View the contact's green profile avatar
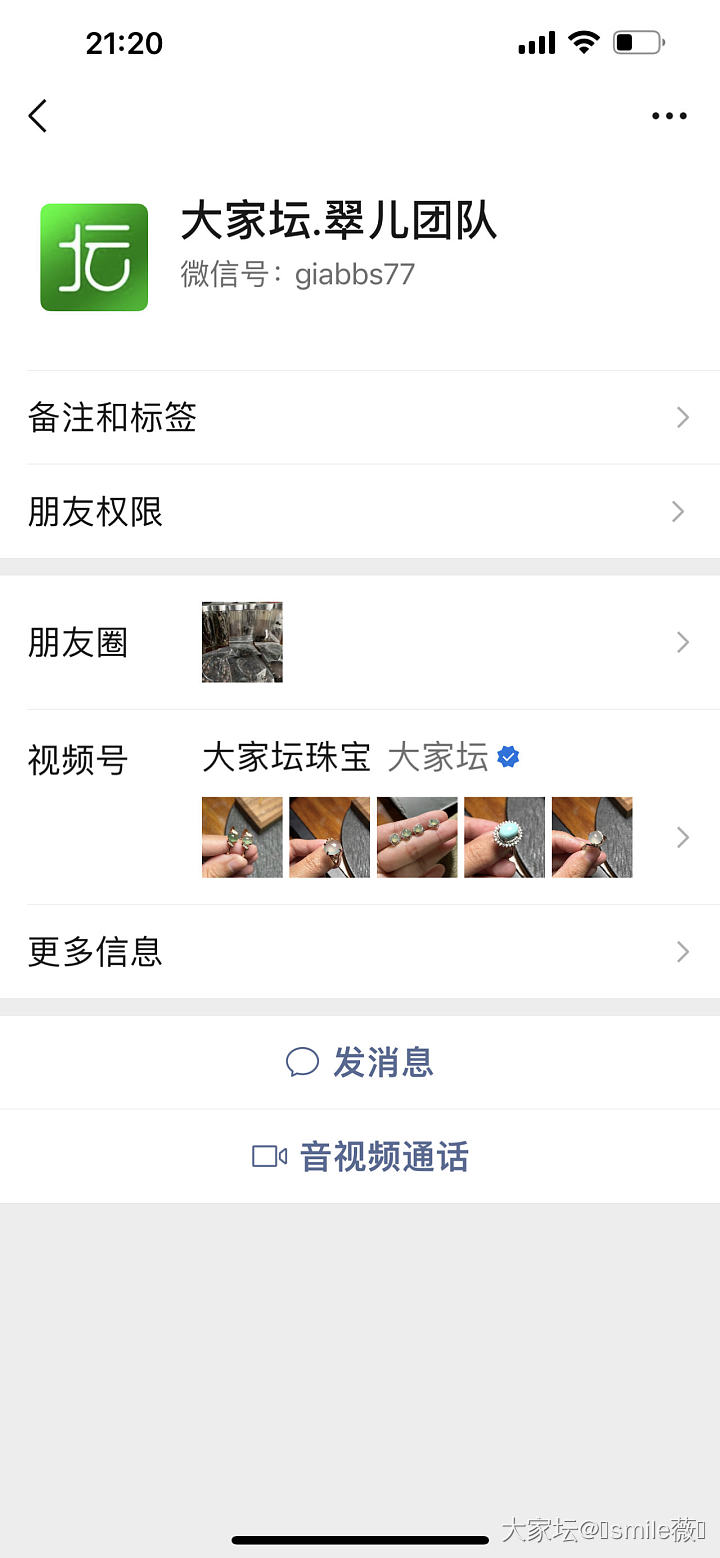 tap(94, 257)
